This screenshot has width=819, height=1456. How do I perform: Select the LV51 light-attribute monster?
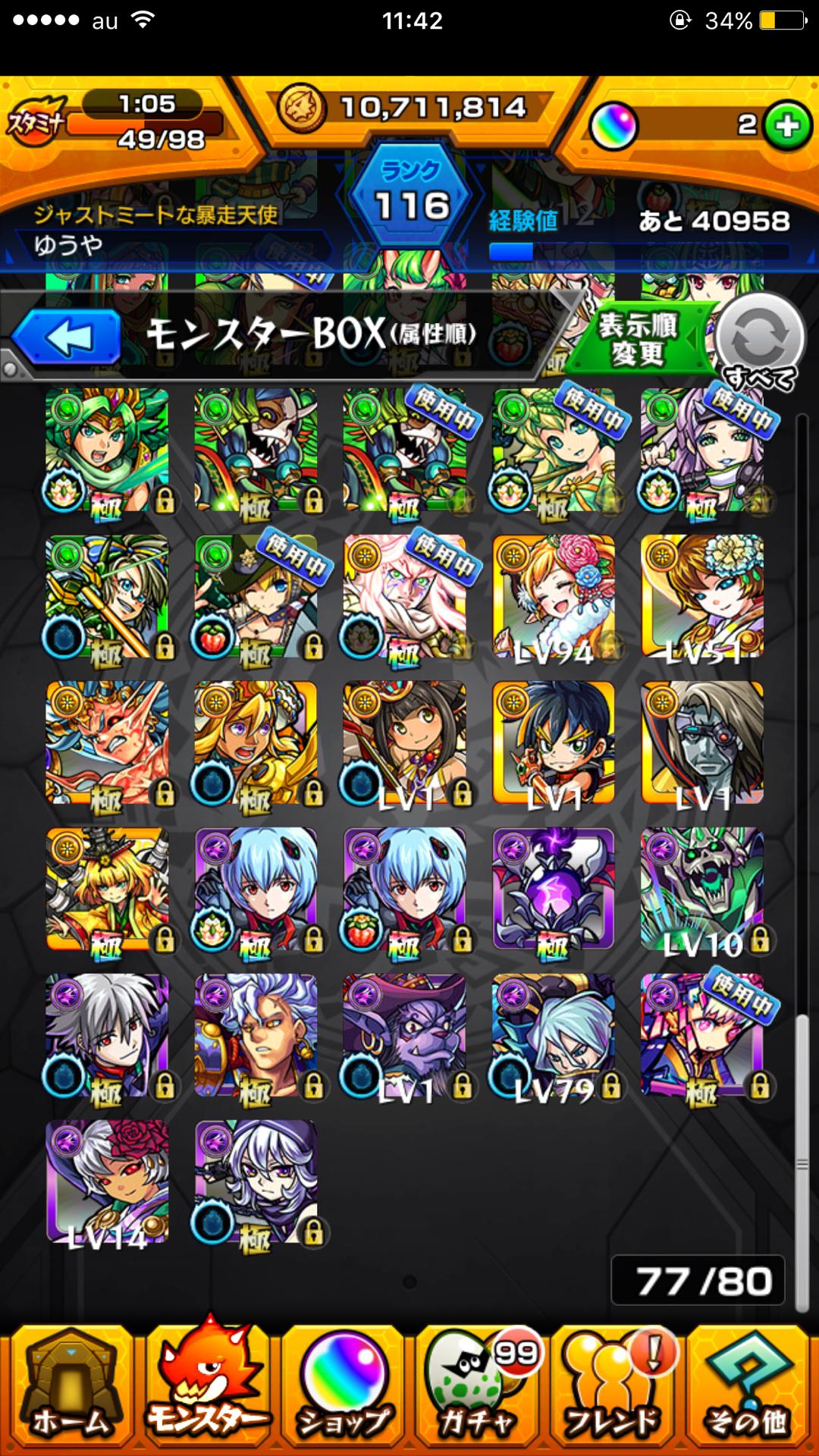701,597
